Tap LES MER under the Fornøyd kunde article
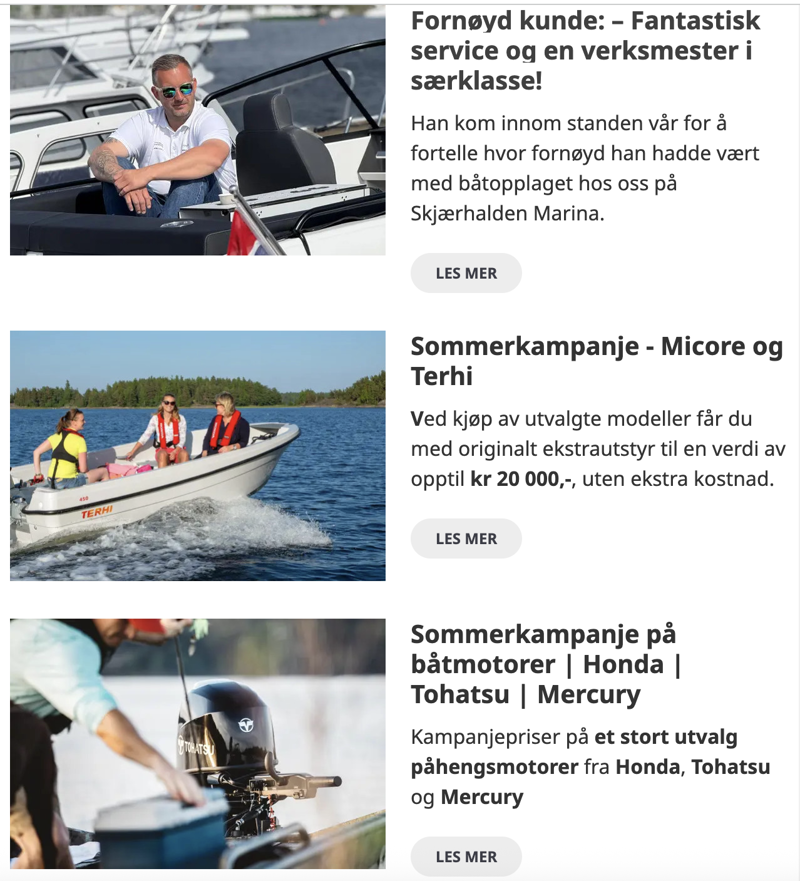This screenshot has width=800, height=881. (x=466, y=273)
